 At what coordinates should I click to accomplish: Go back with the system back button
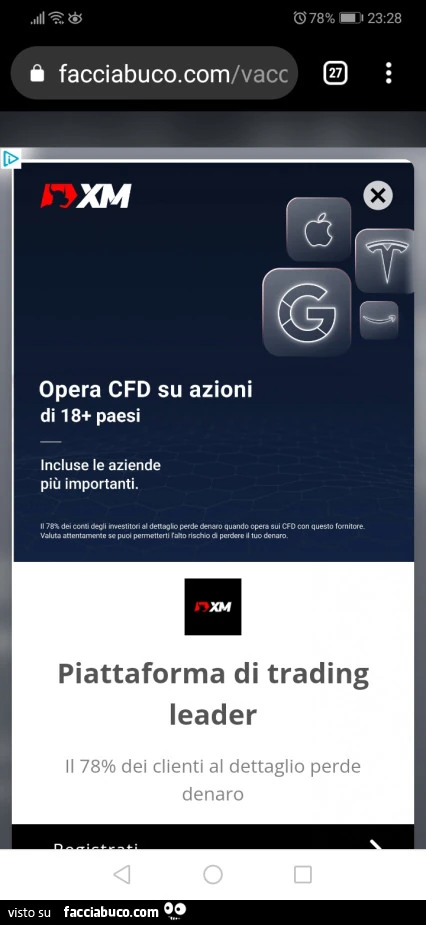click(x=122, y=874)
